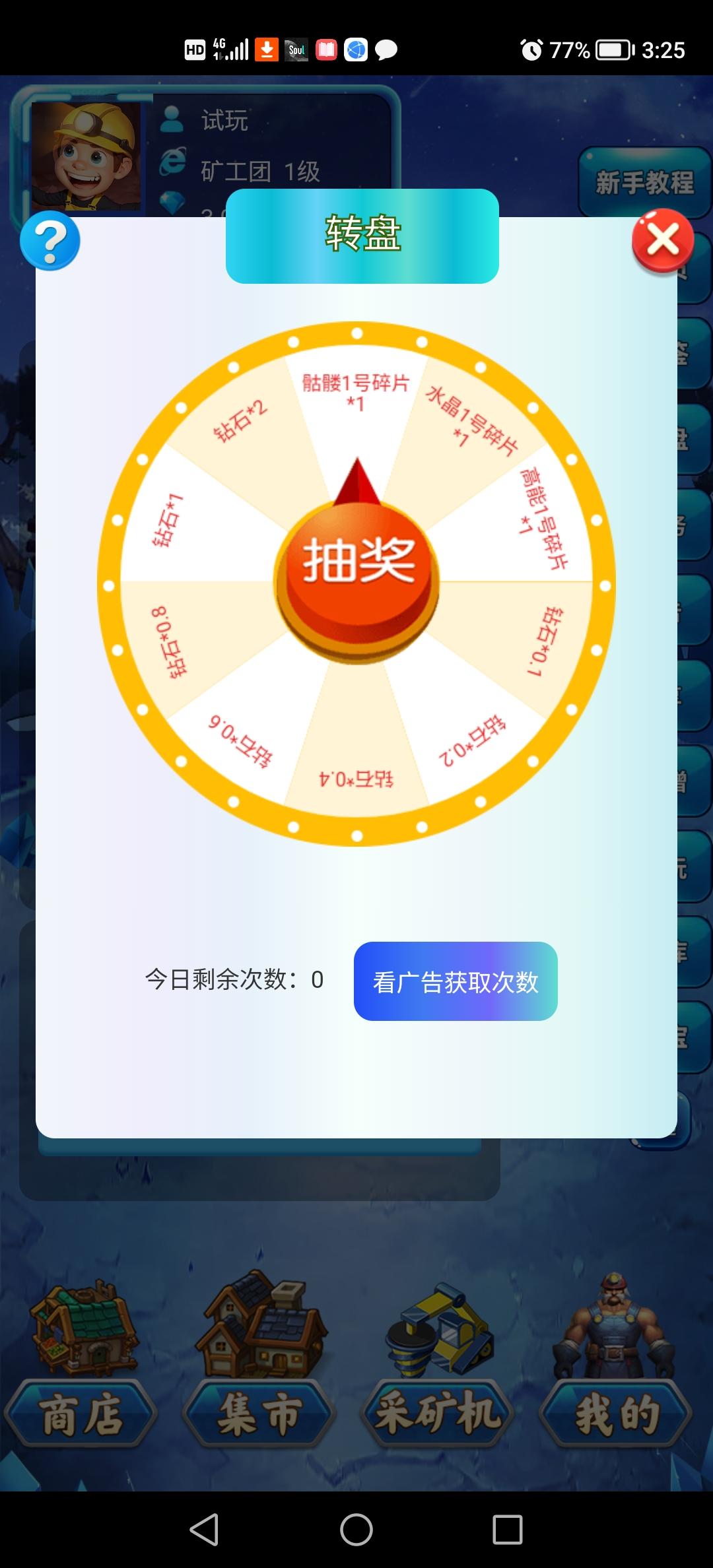Tap the system back button
The width and height of the screenshot is (713, 1568).
coord(205,1530)
